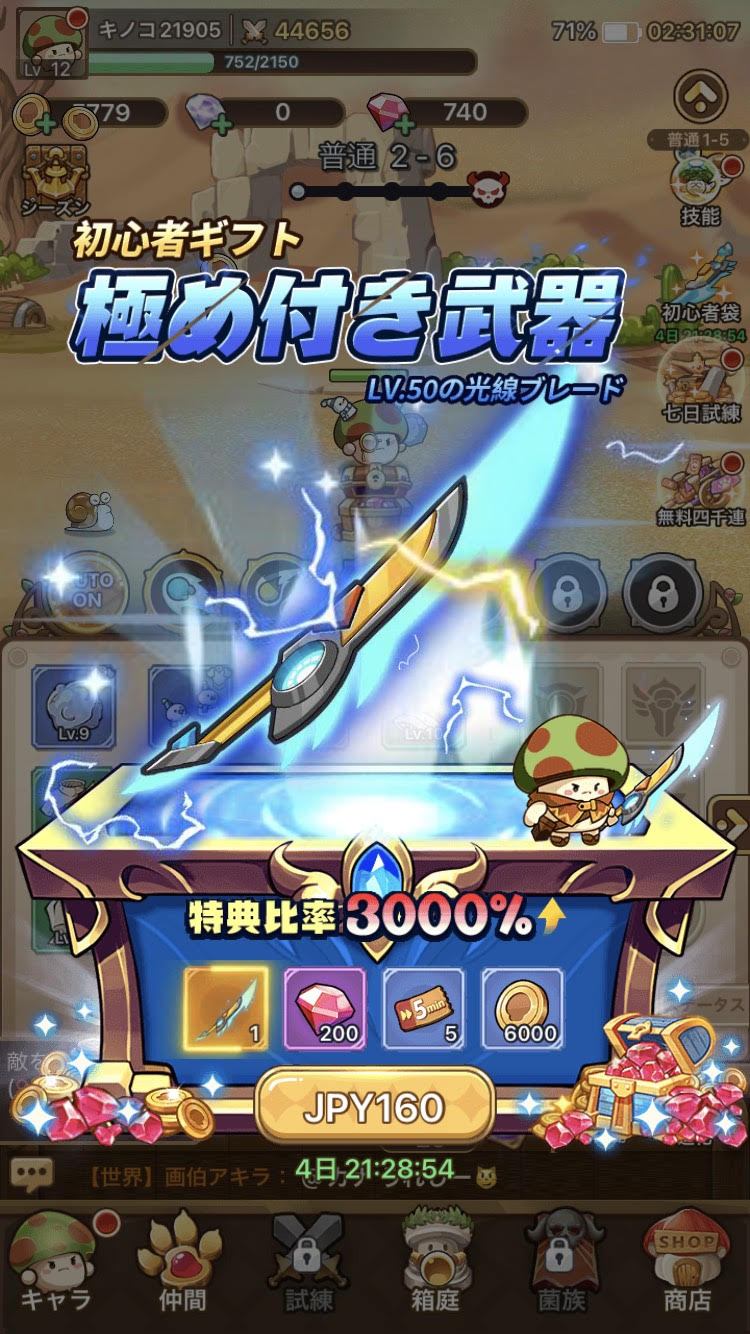Open the world chat speech bubble

(32, 1171)
